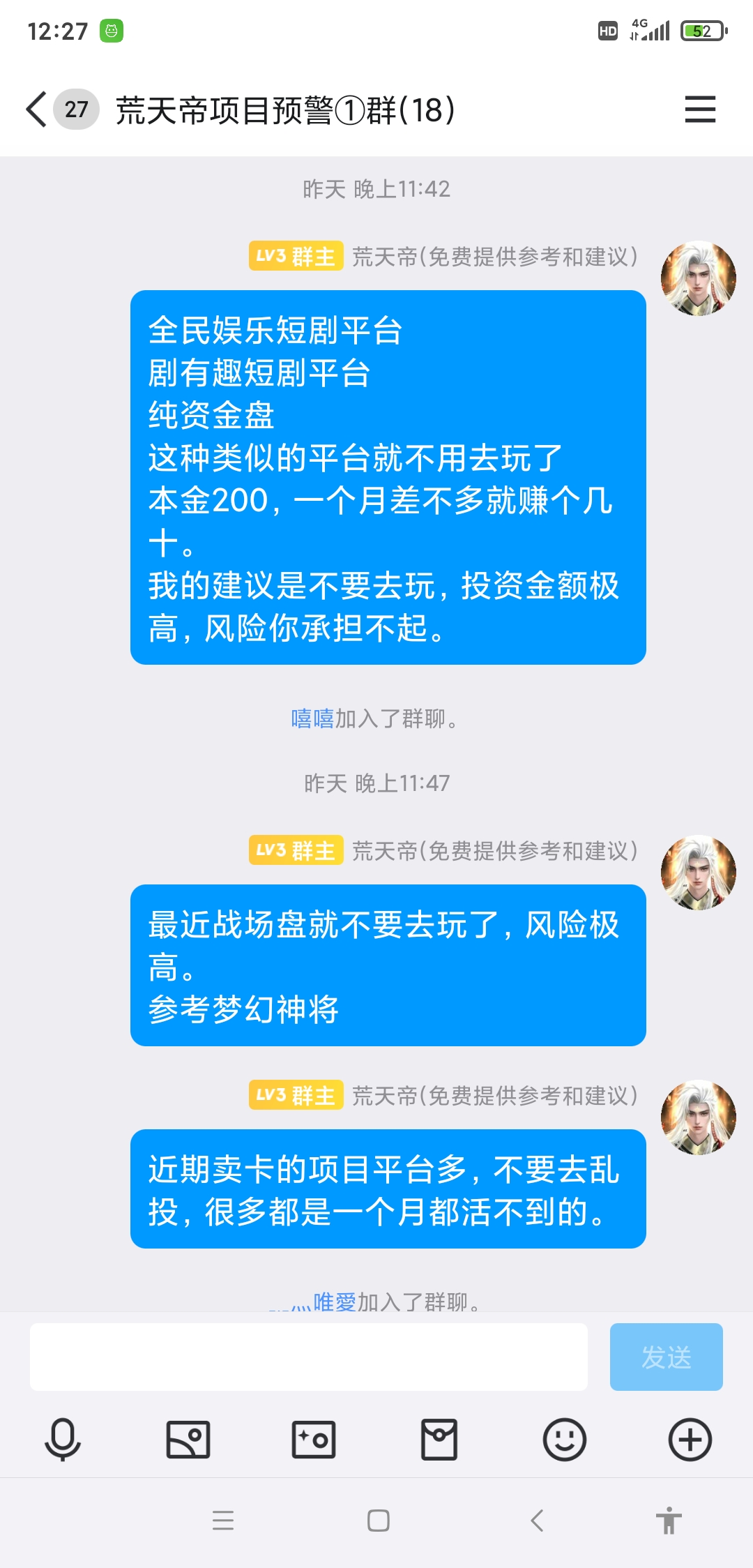The height and width of the screenshot is (1568, 753).
Task: Record a voice message with the microphone
Action: coord(63,1440)
